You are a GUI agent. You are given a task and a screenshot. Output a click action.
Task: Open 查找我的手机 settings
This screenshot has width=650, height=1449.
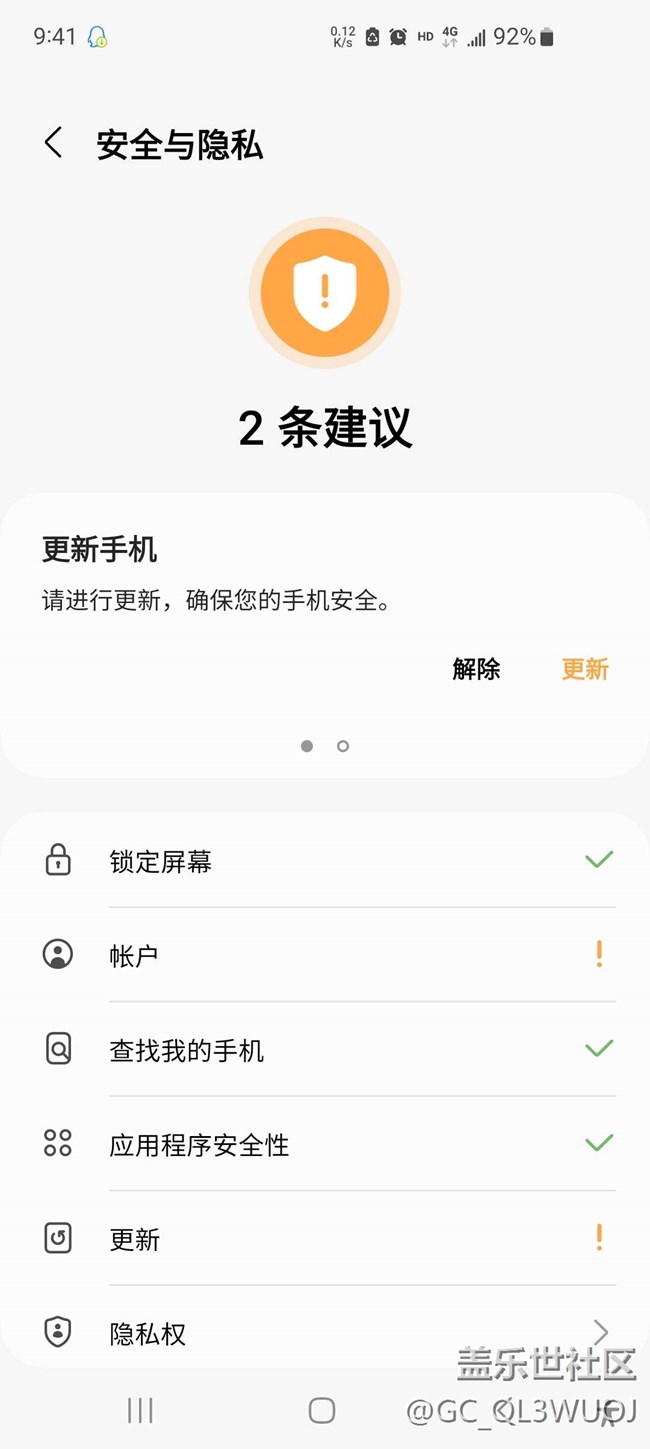(x=325, y=1050)
